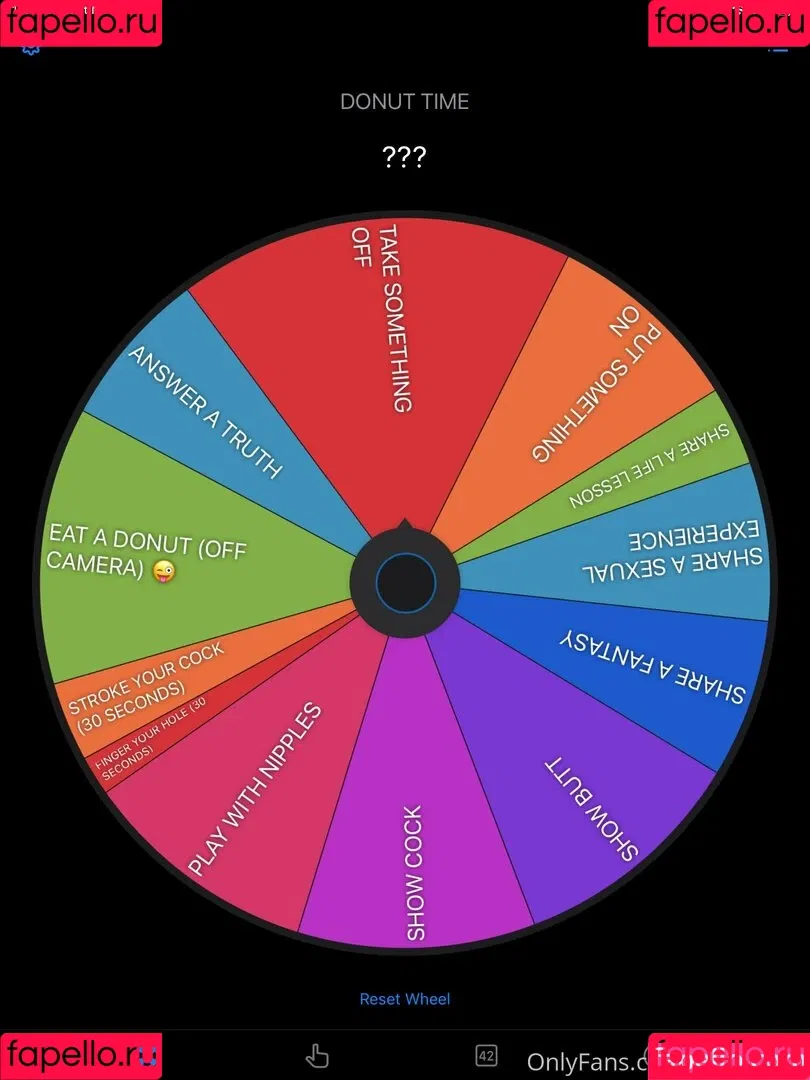Open the settings gear icon

30,48
